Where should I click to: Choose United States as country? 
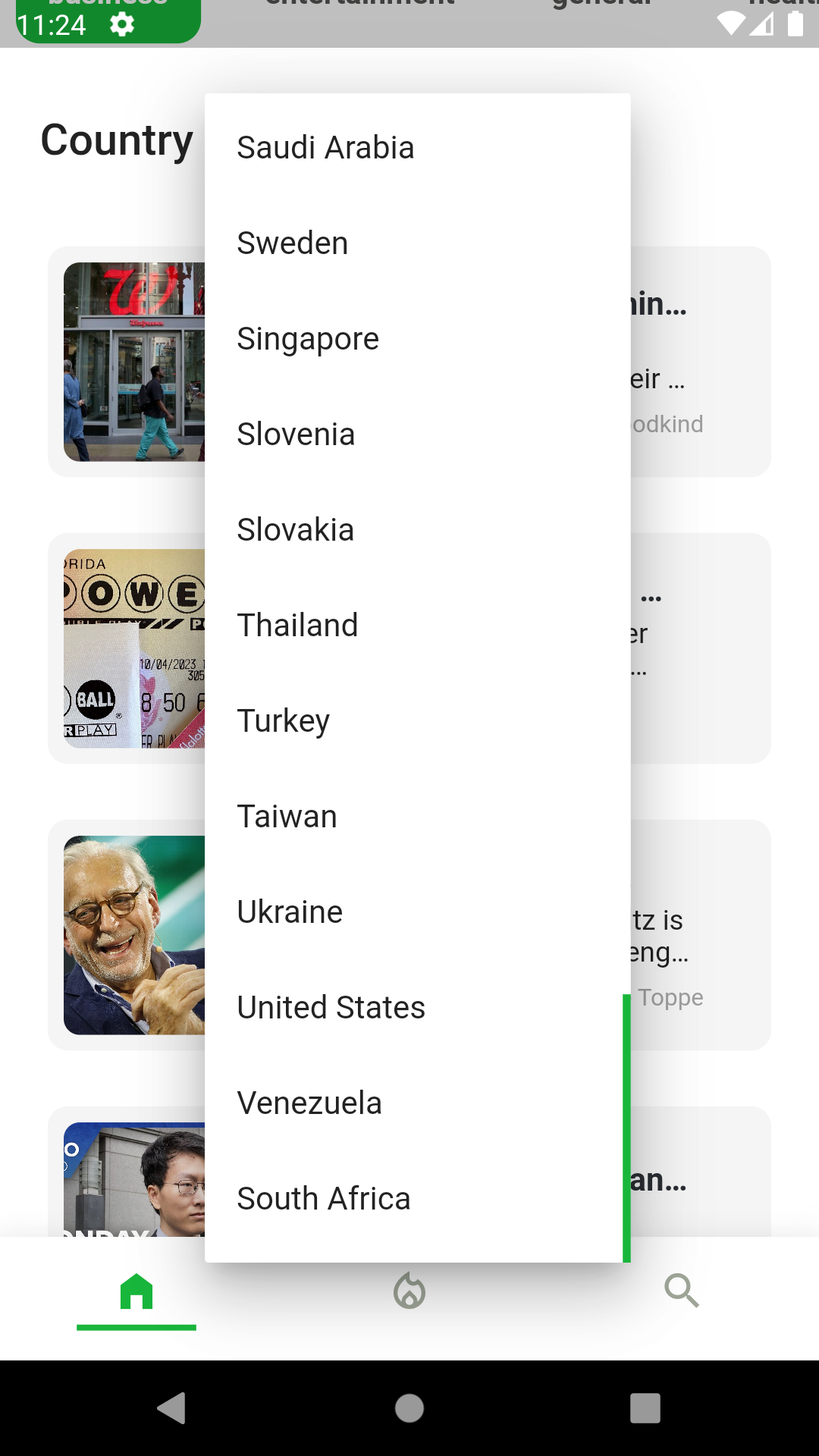click(331, 1006)
